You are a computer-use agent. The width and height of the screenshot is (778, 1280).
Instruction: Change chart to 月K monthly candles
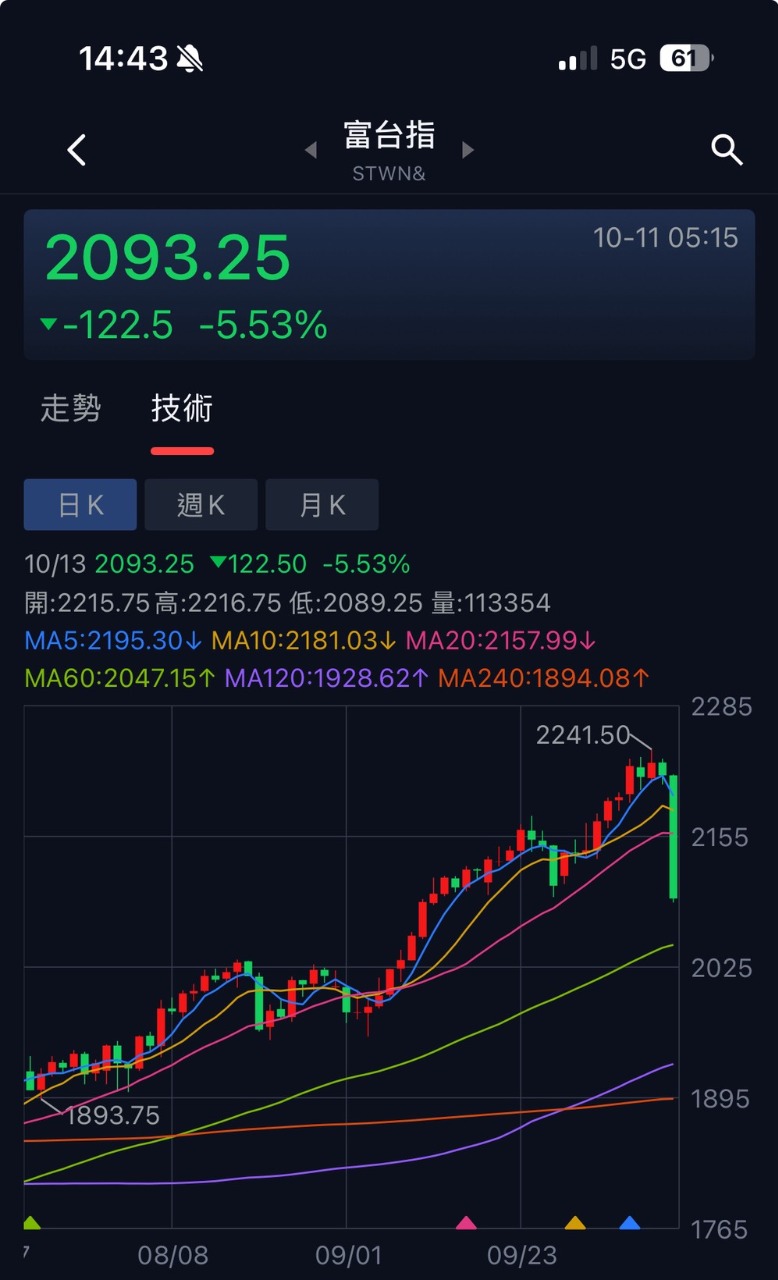click(322, 504)
